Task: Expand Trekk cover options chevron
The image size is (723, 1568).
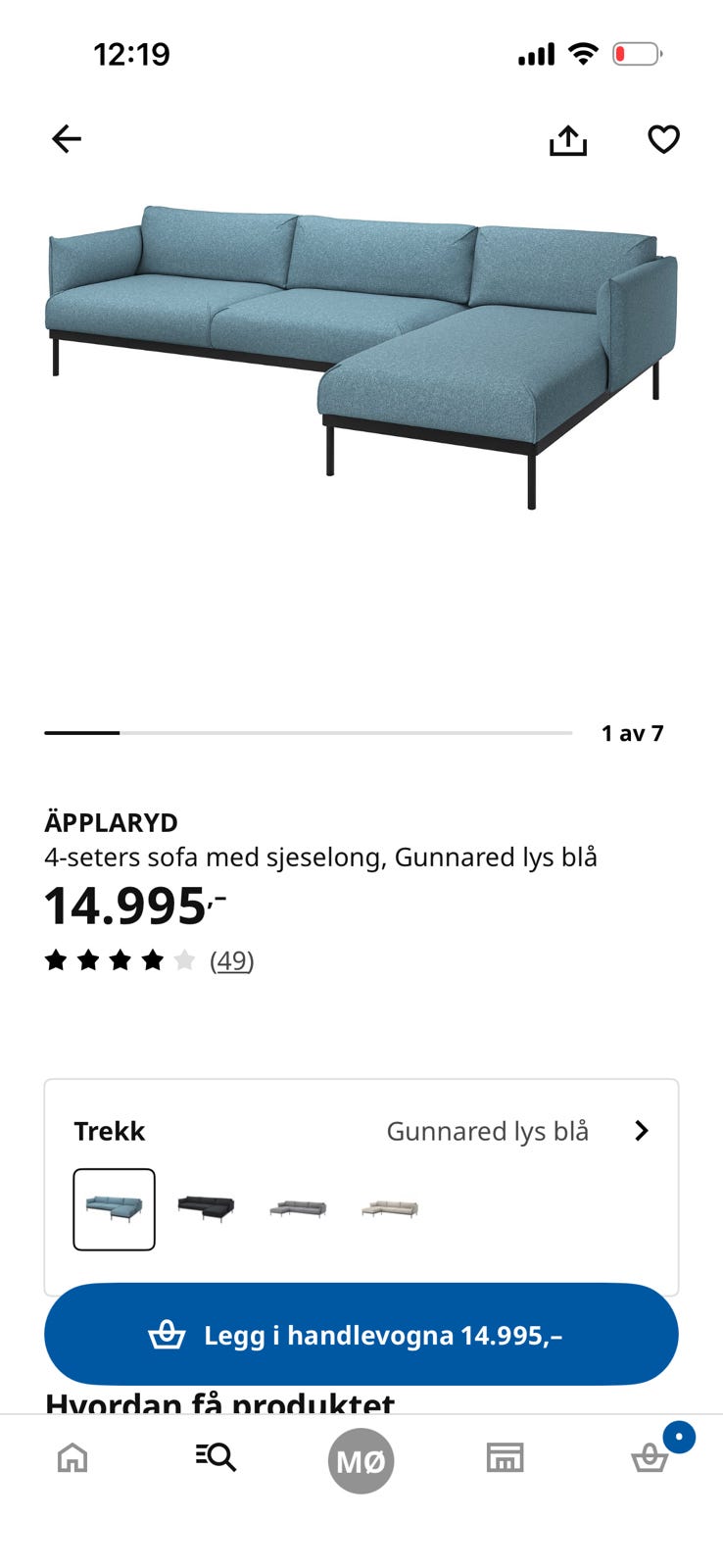Action: click(642, 1131)
